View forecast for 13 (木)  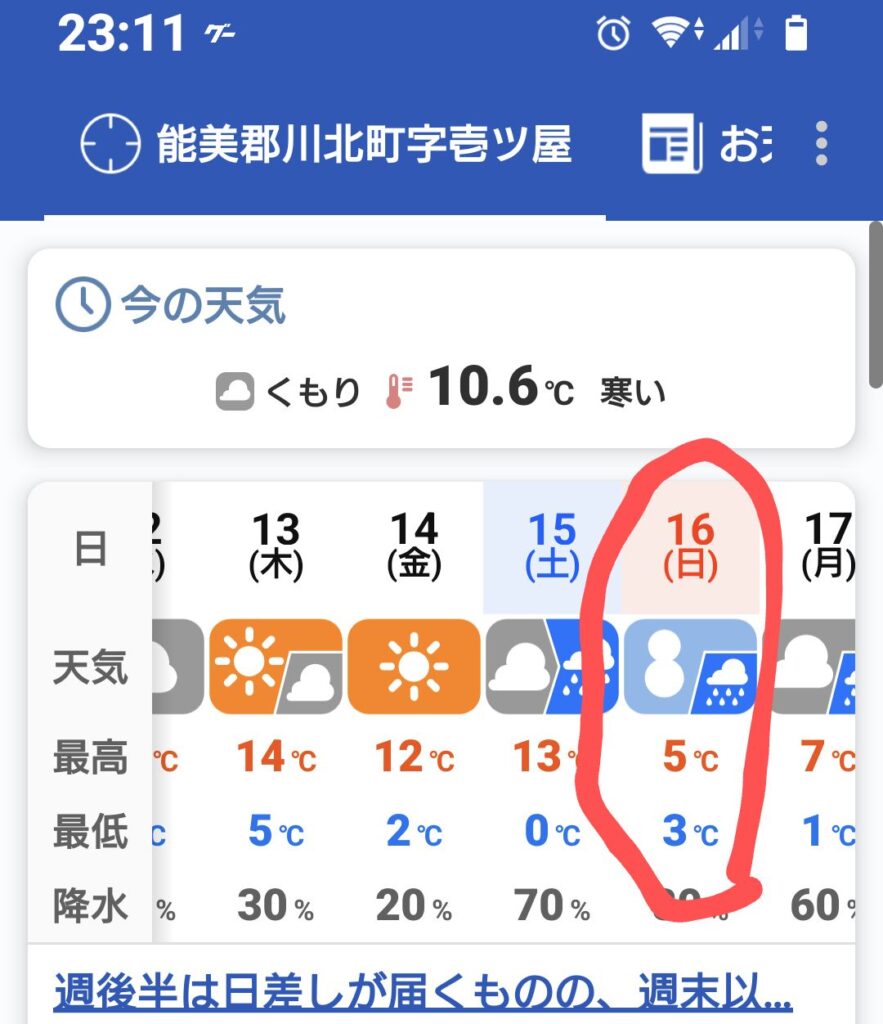point(276,547)
